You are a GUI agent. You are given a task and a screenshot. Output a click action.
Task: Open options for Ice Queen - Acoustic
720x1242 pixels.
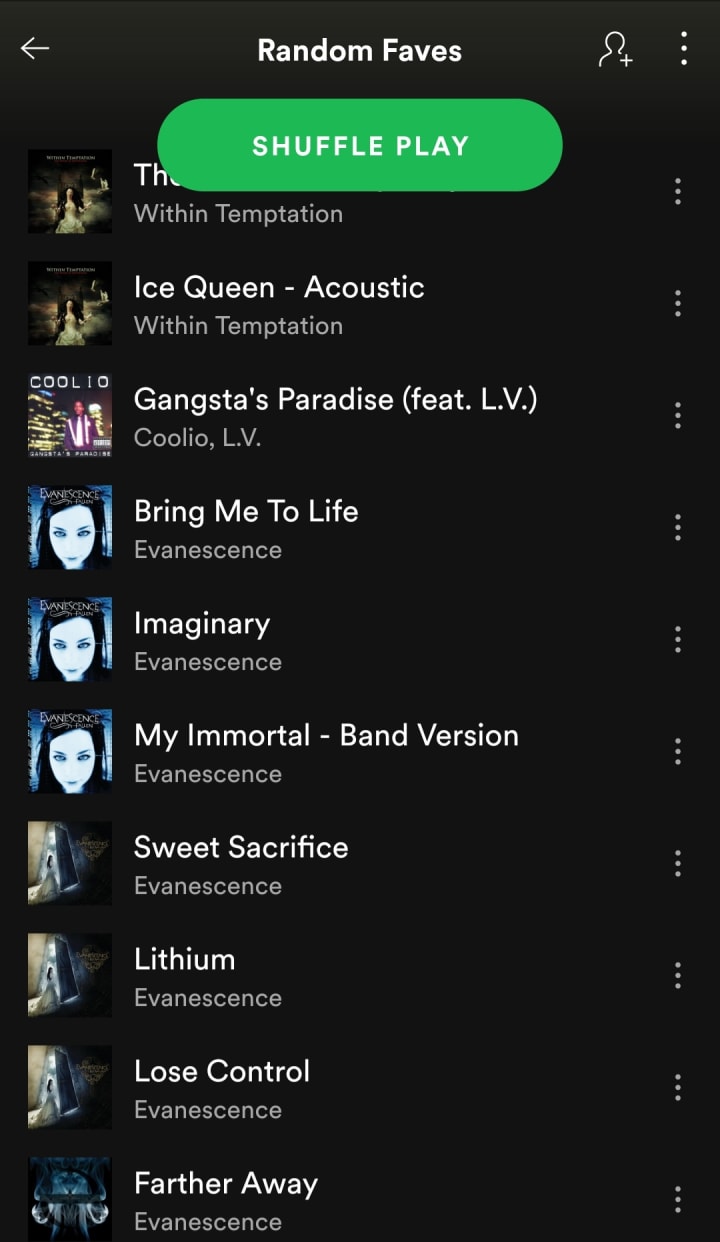click(678, 304)
